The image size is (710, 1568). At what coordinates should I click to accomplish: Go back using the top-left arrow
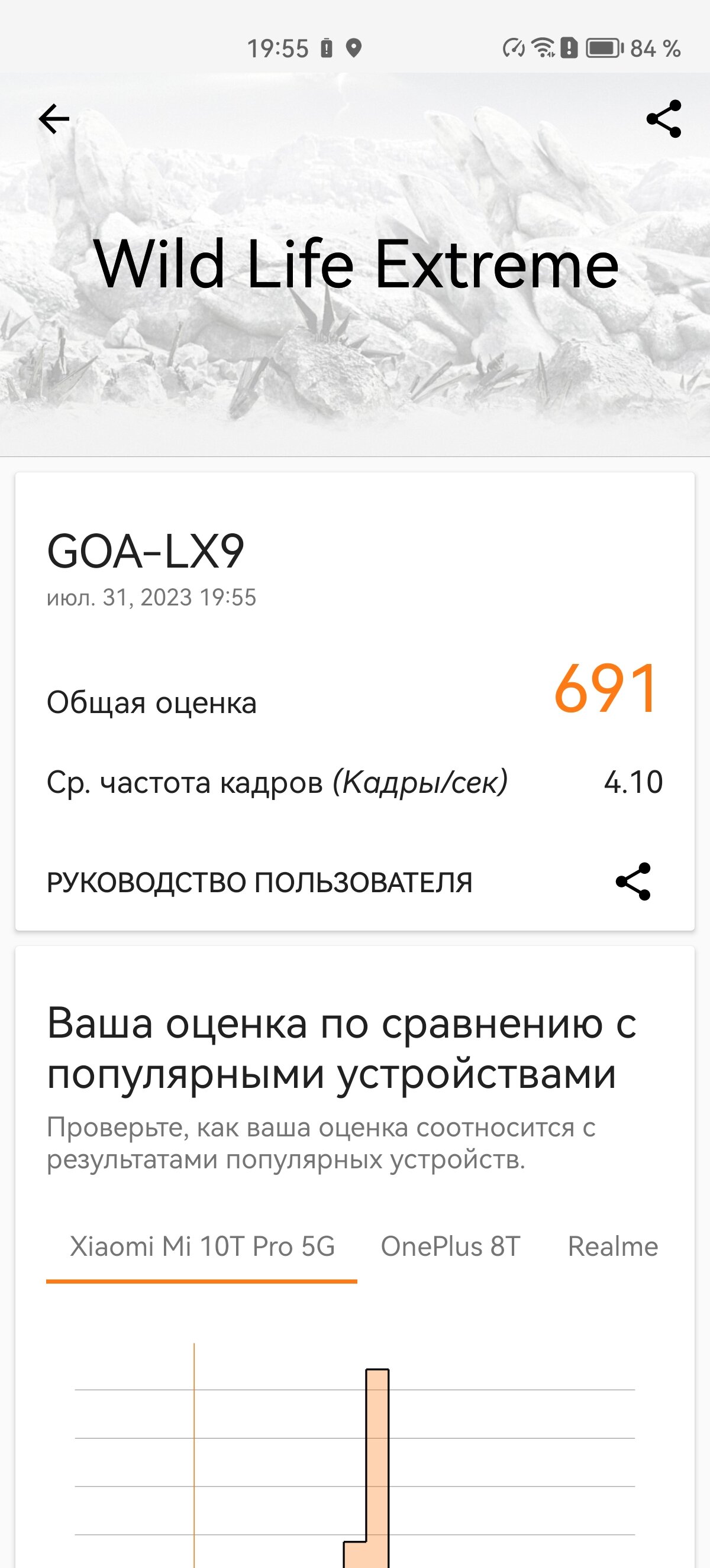coord(54,118)
